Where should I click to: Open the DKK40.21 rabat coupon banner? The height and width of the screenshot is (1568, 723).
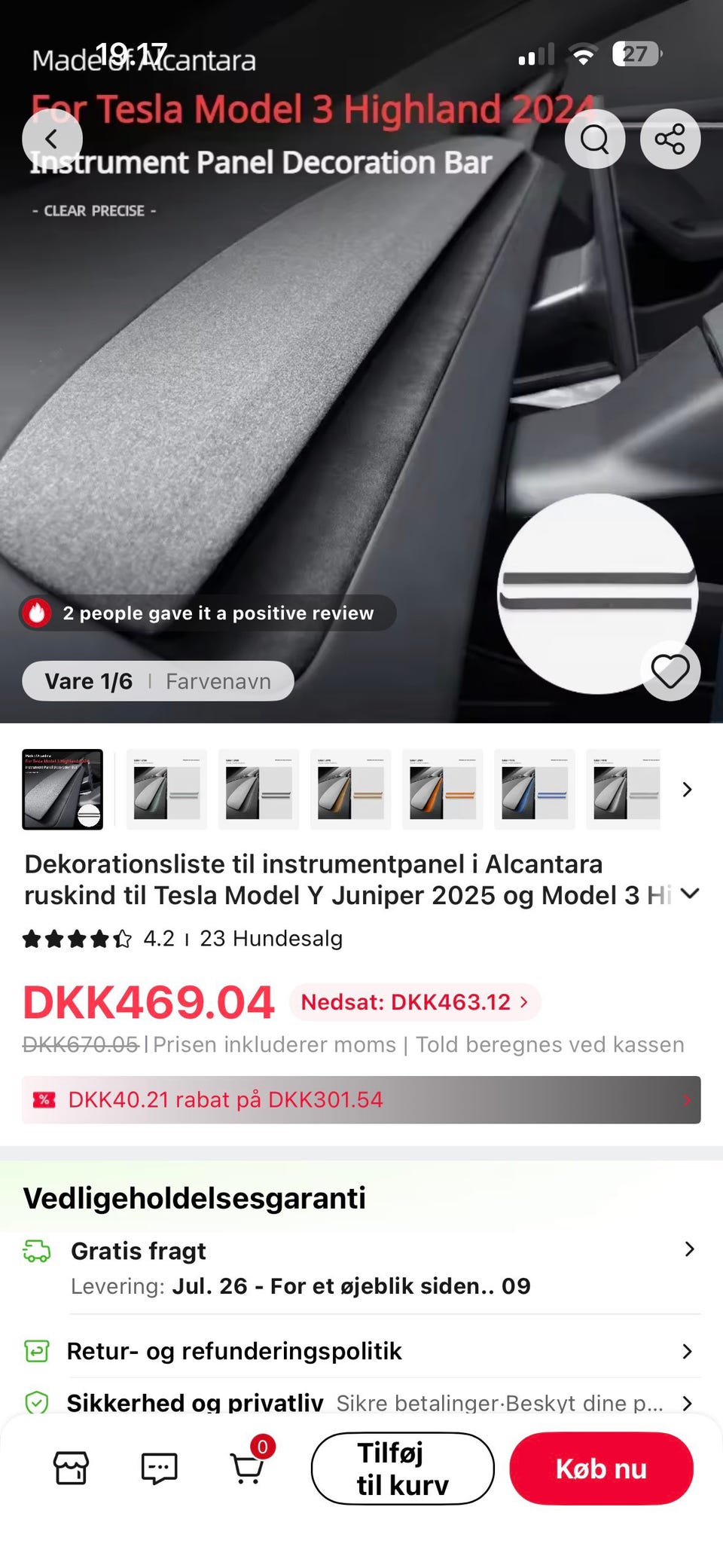361,1100
